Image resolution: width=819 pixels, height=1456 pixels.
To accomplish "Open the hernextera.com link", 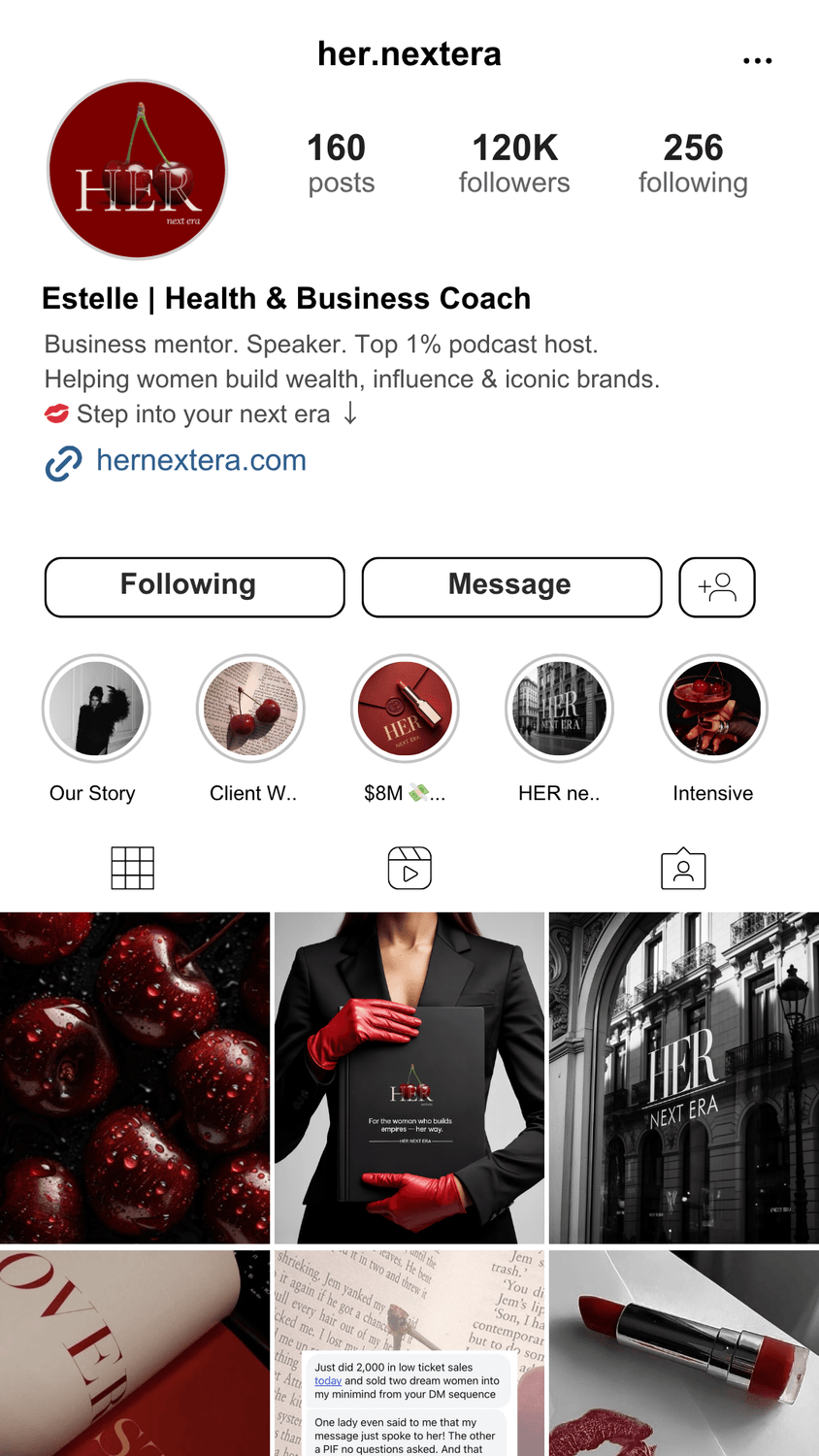I will (201, 460).
